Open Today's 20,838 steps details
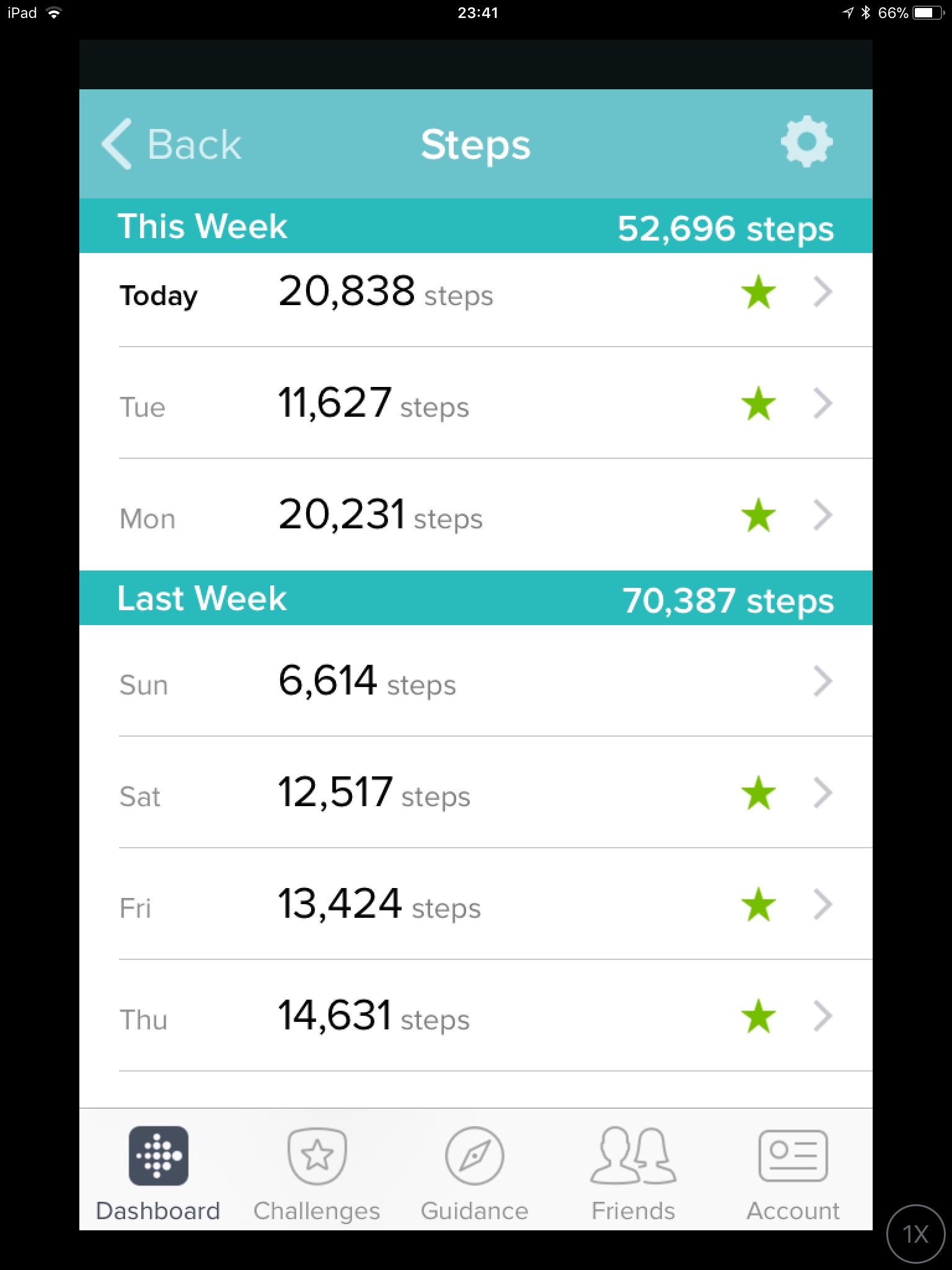The image size is (952, 1270). tap(476, 293)
